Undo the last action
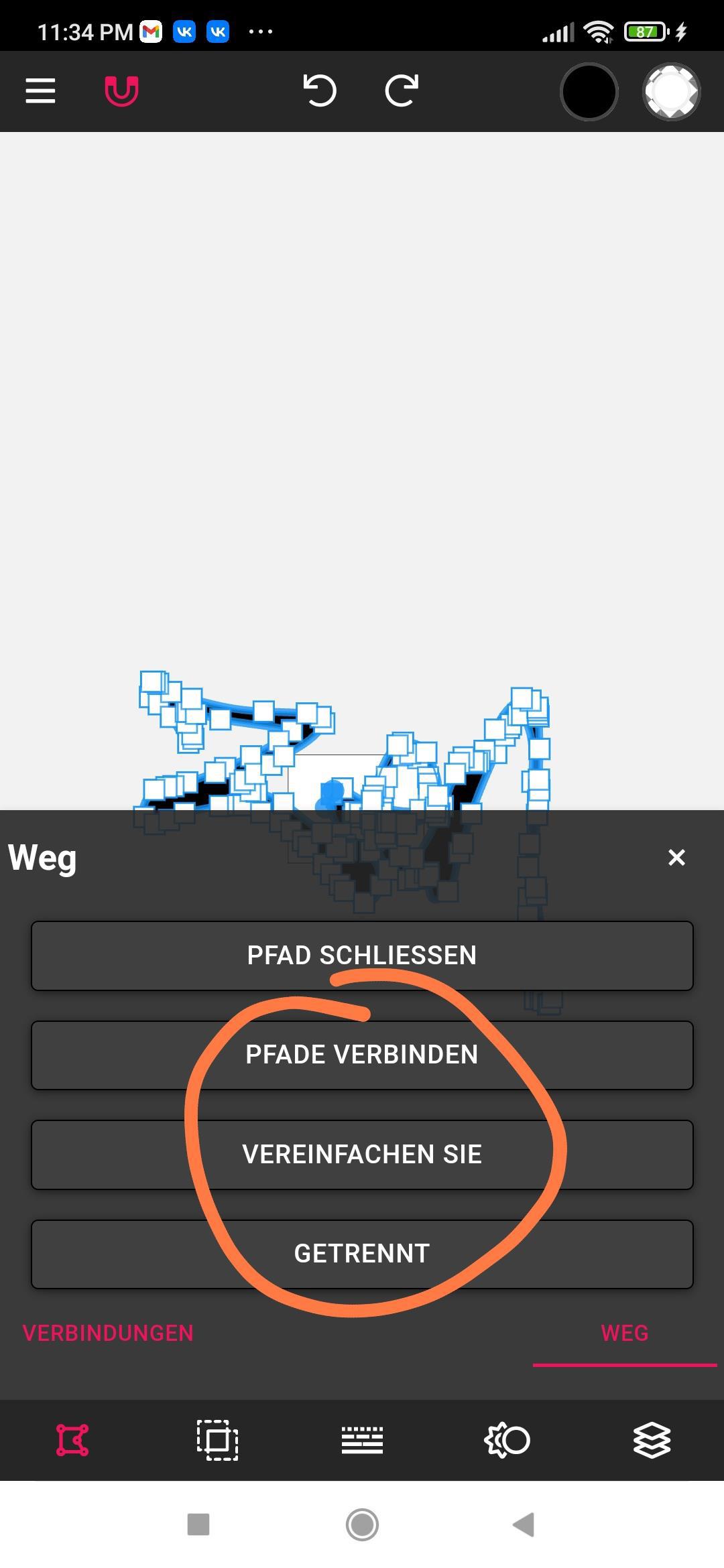The image size is (724, 1568). [x=320, y=91]
